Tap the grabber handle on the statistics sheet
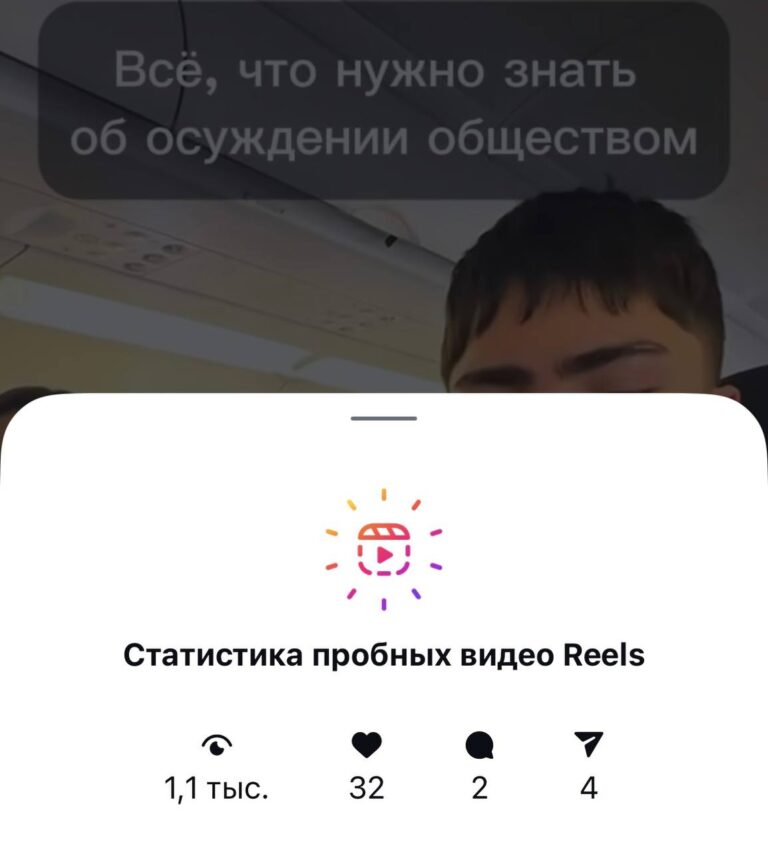The image size is (768, 852). coord(384,418)
